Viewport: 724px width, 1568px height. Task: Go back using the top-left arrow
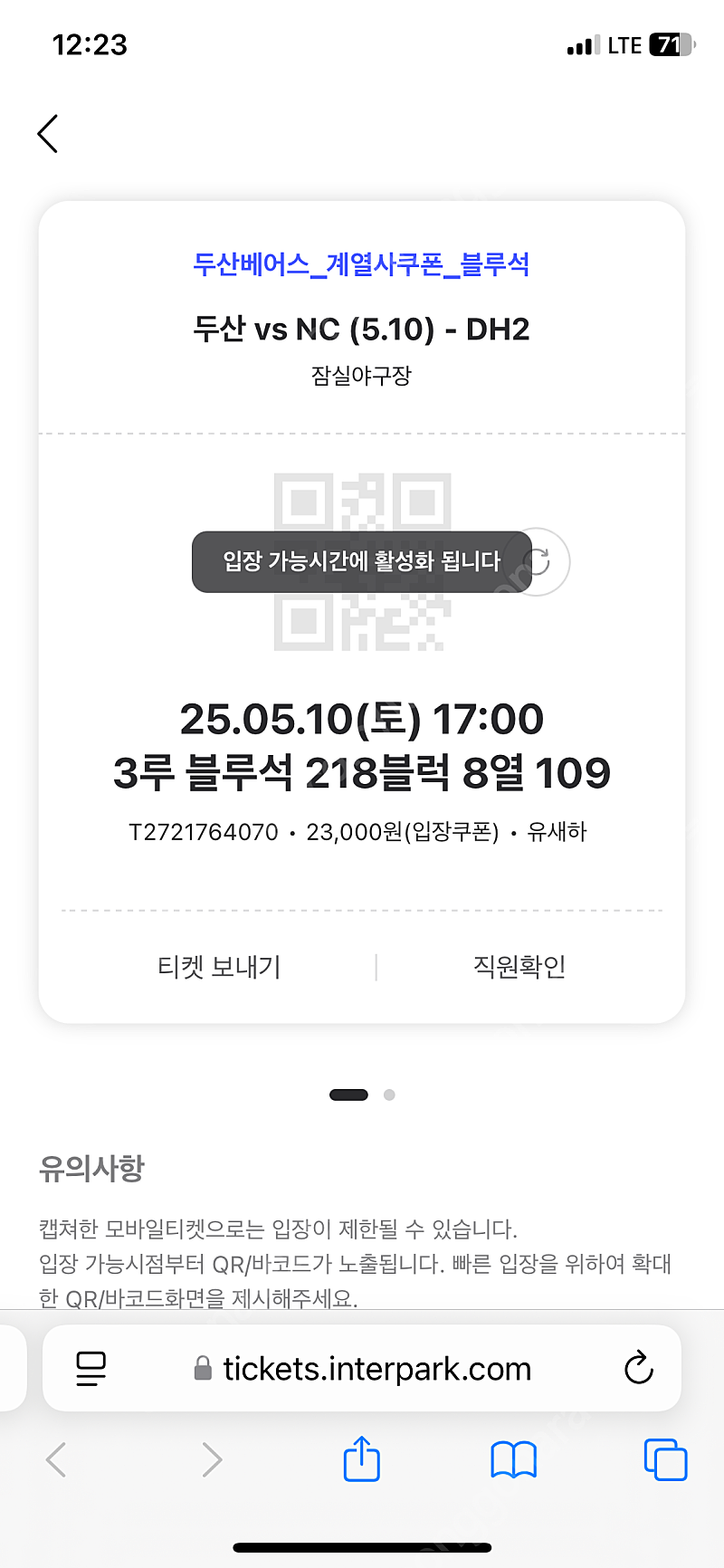click(48, 134)
